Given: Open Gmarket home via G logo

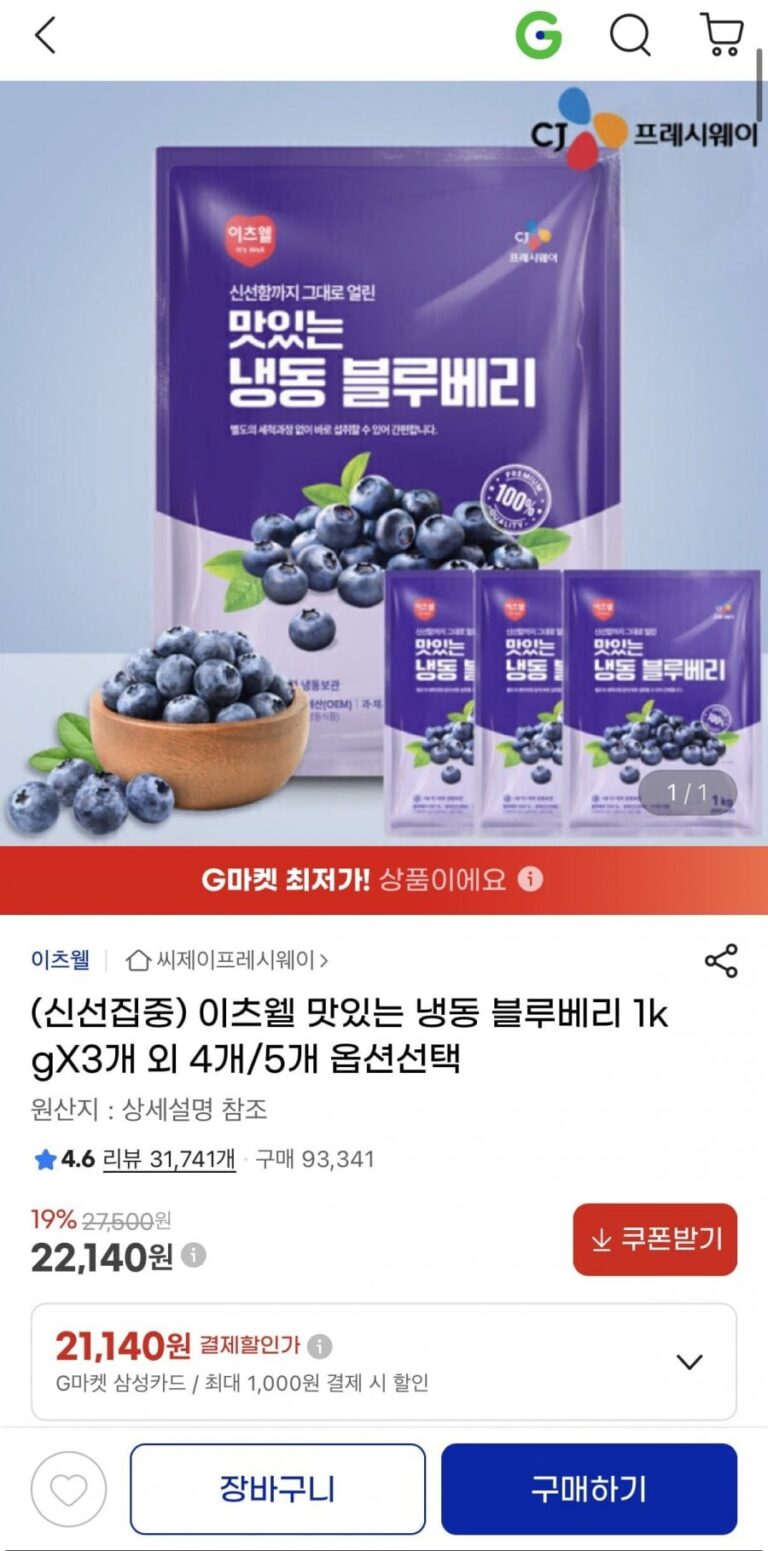Looking at the screenshot, I should click(x=538, y=37).
